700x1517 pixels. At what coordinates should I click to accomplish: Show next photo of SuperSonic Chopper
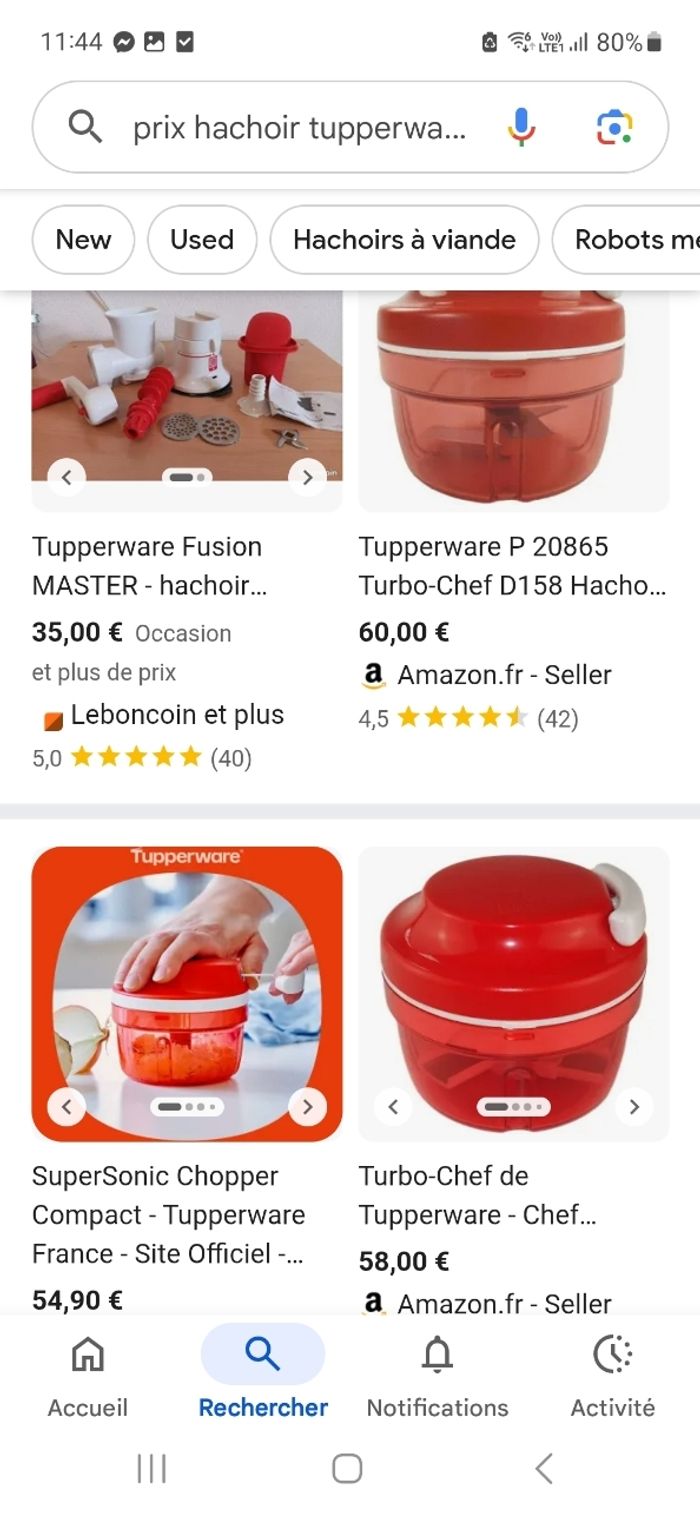pos(307,1106)
